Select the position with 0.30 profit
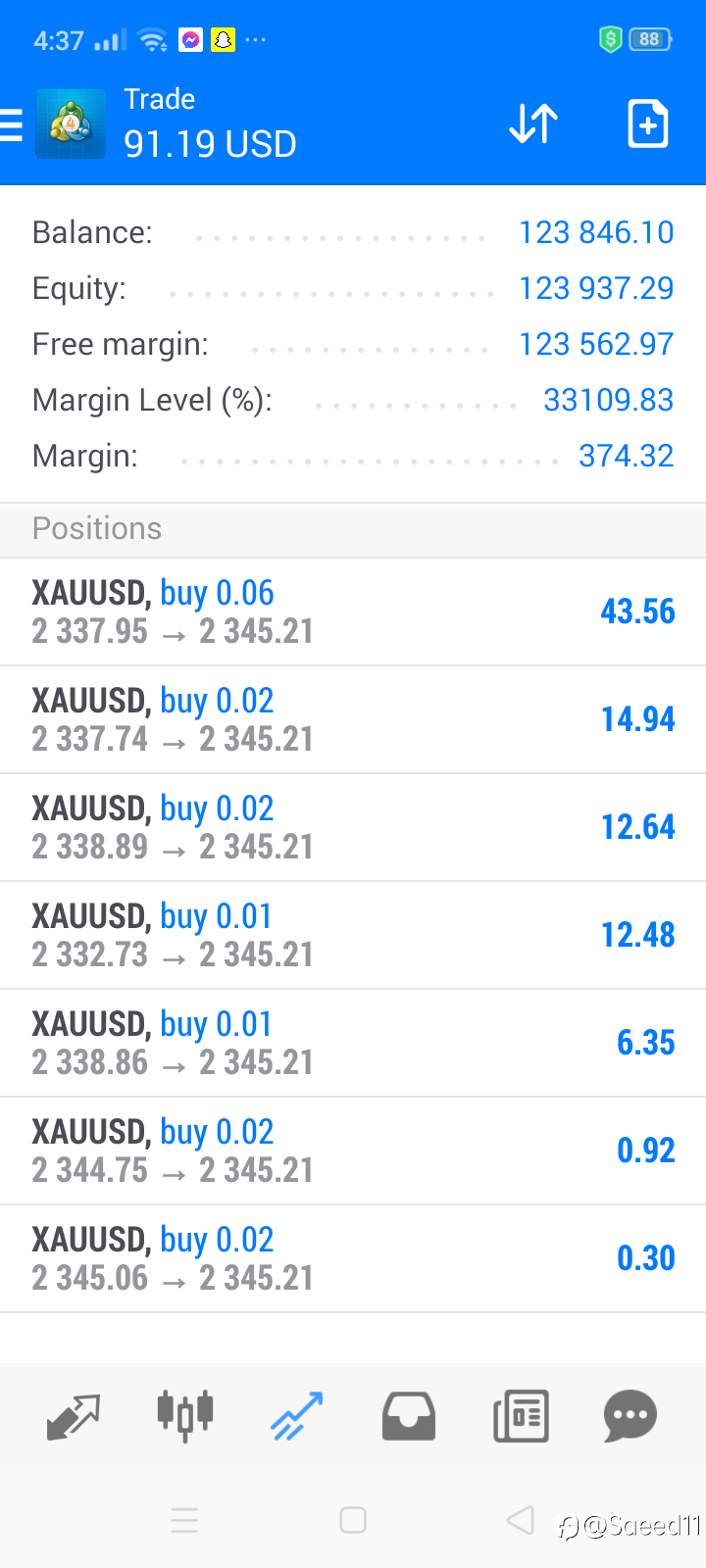Image resolution: width=706 pixels, height=1568 pixels. [x=353, y=1258]
